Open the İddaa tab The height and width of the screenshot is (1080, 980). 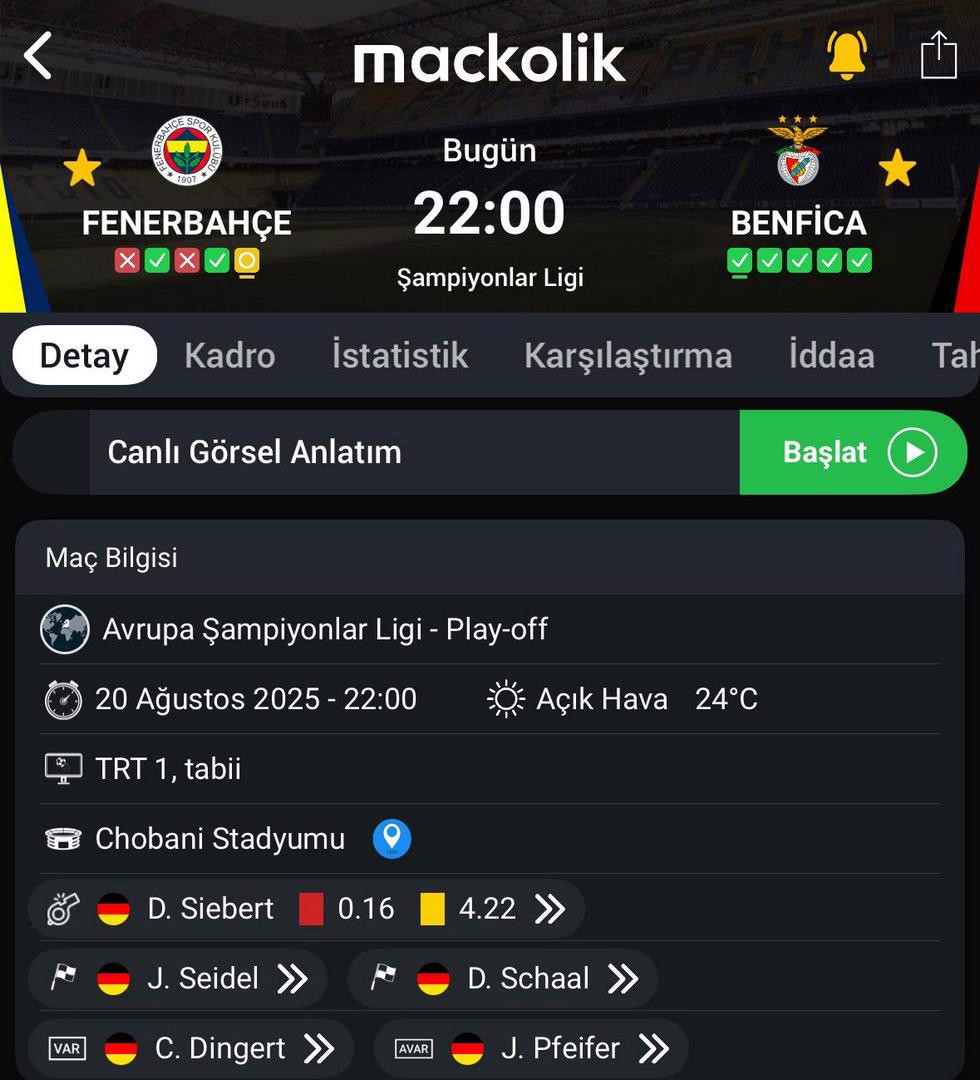point(831,355)
